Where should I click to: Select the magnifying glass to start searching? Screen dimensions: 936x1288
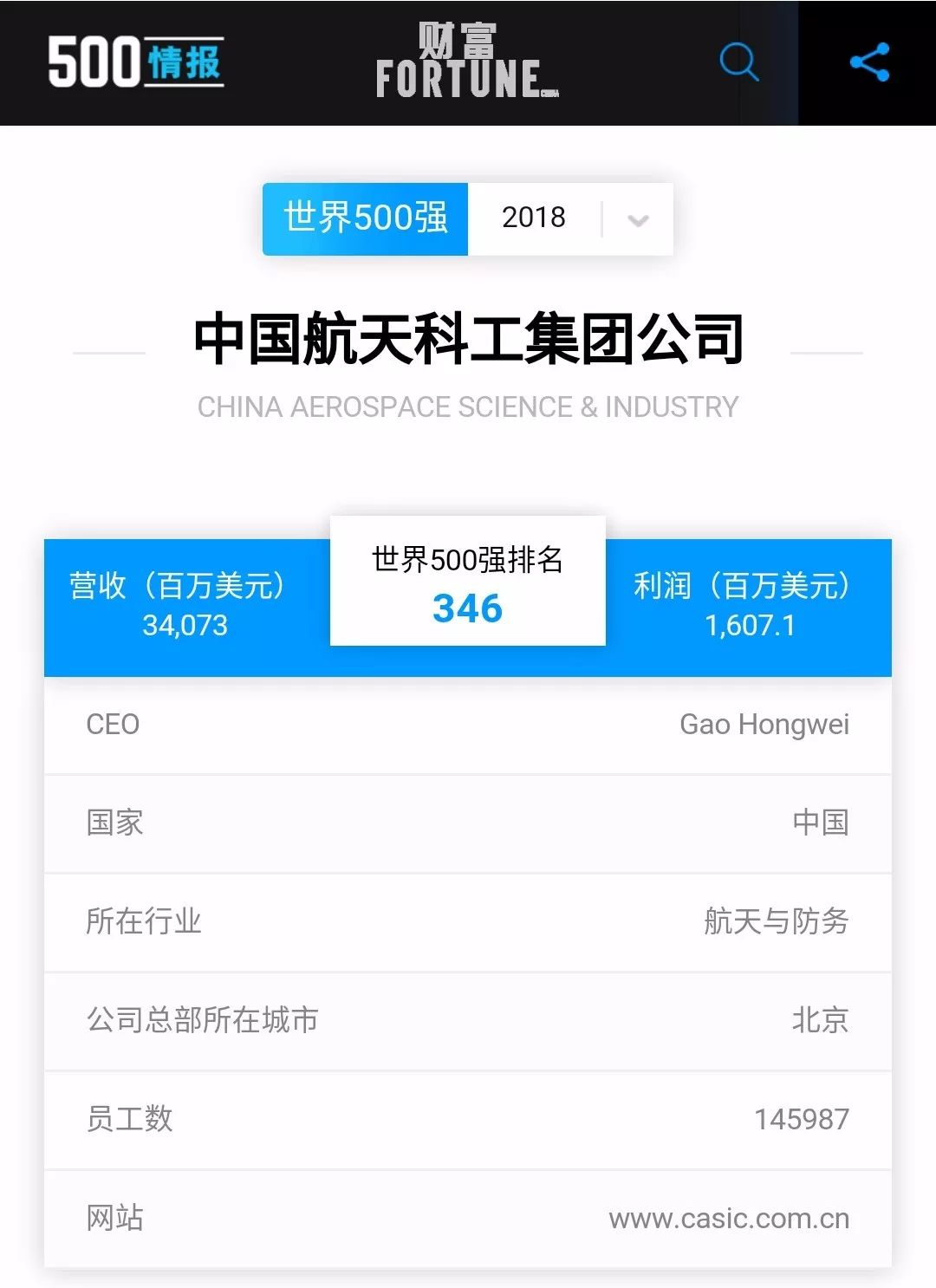[738, 62]
